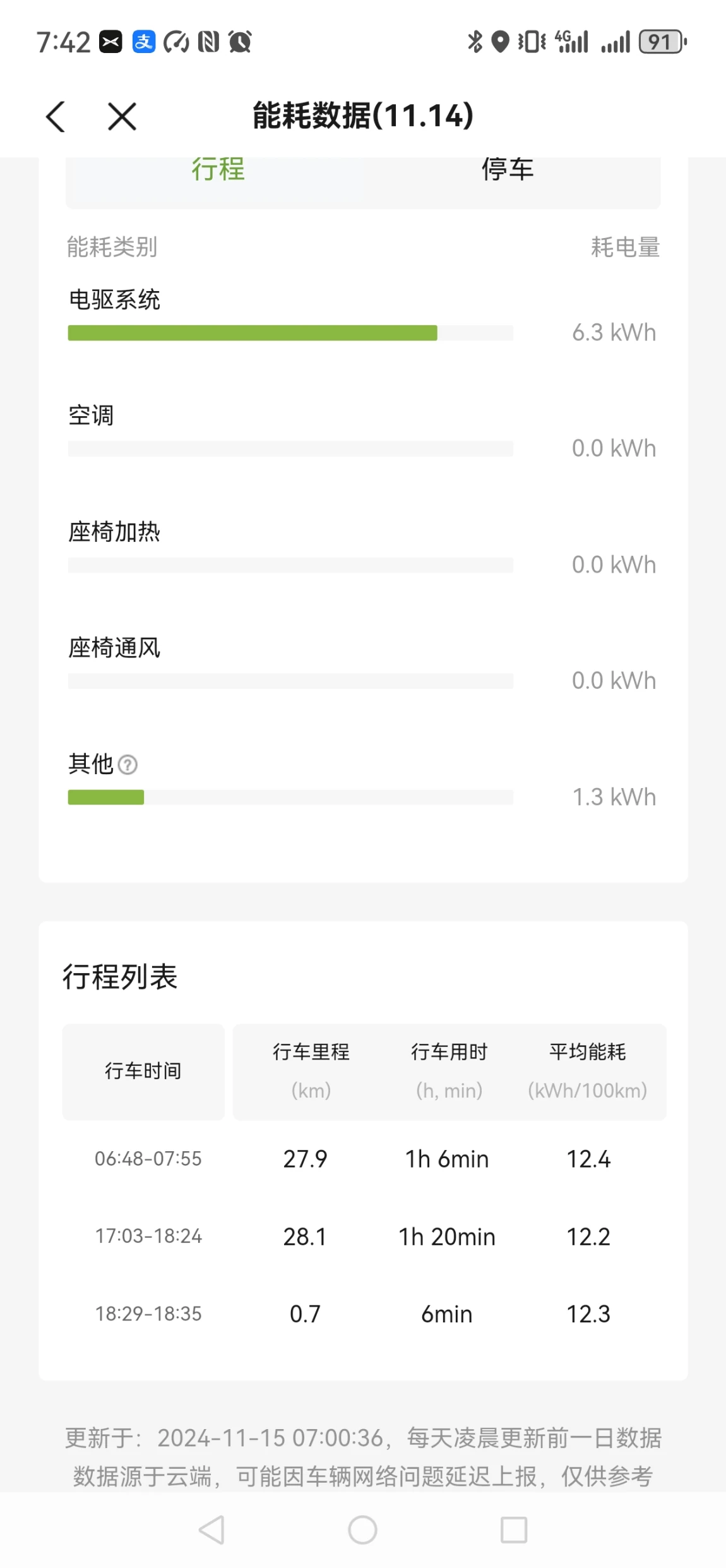The width and height of the screenshot is (726, 1568).
Task: Tap the system home button
Action: [x=363, y=1530]
